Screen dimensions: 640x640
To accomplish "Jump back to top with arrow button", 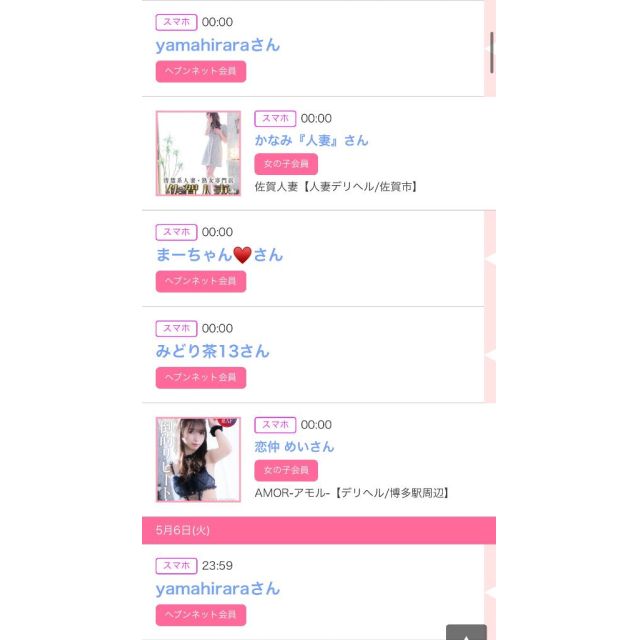I will (x=466, y=632).
